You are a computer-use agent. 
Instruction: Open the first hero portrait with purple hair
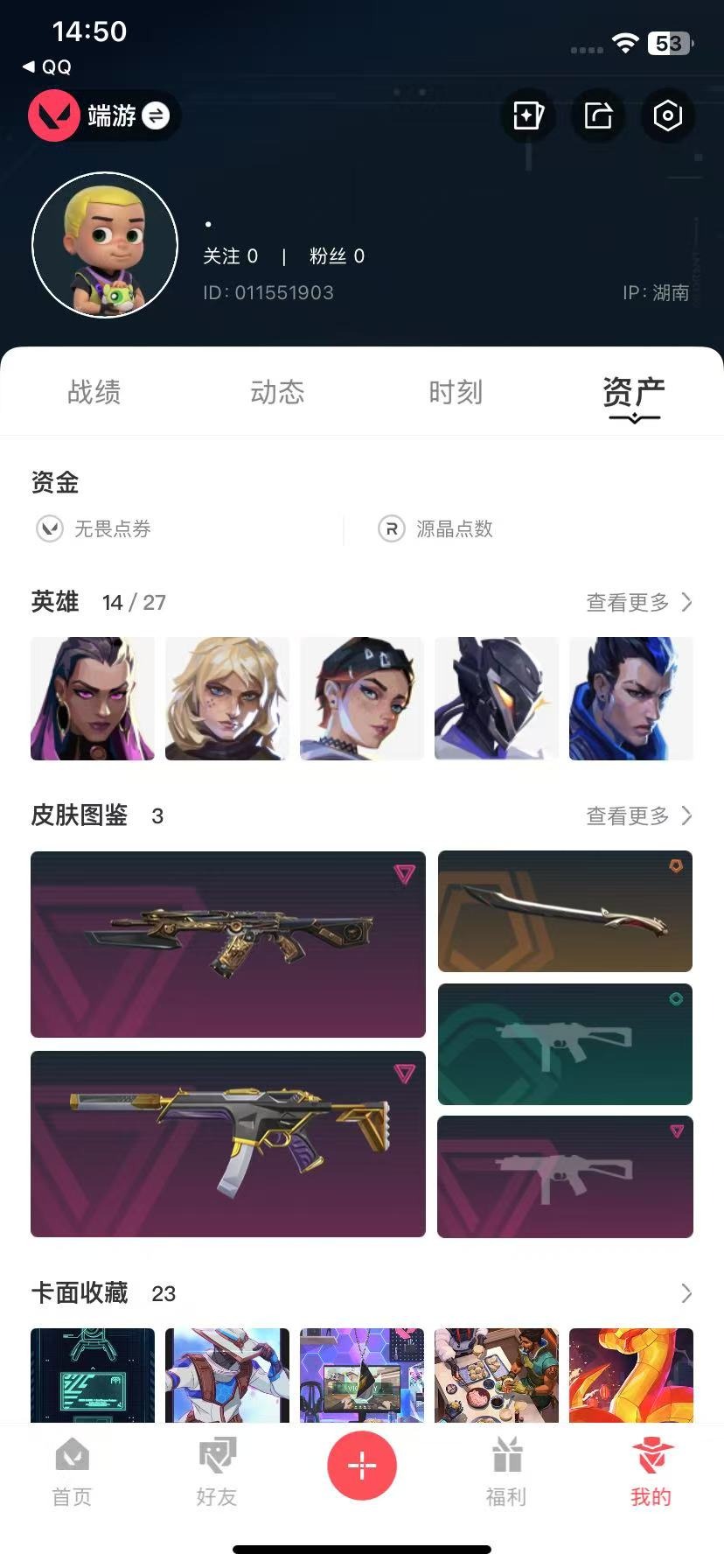tap(93, 698)
